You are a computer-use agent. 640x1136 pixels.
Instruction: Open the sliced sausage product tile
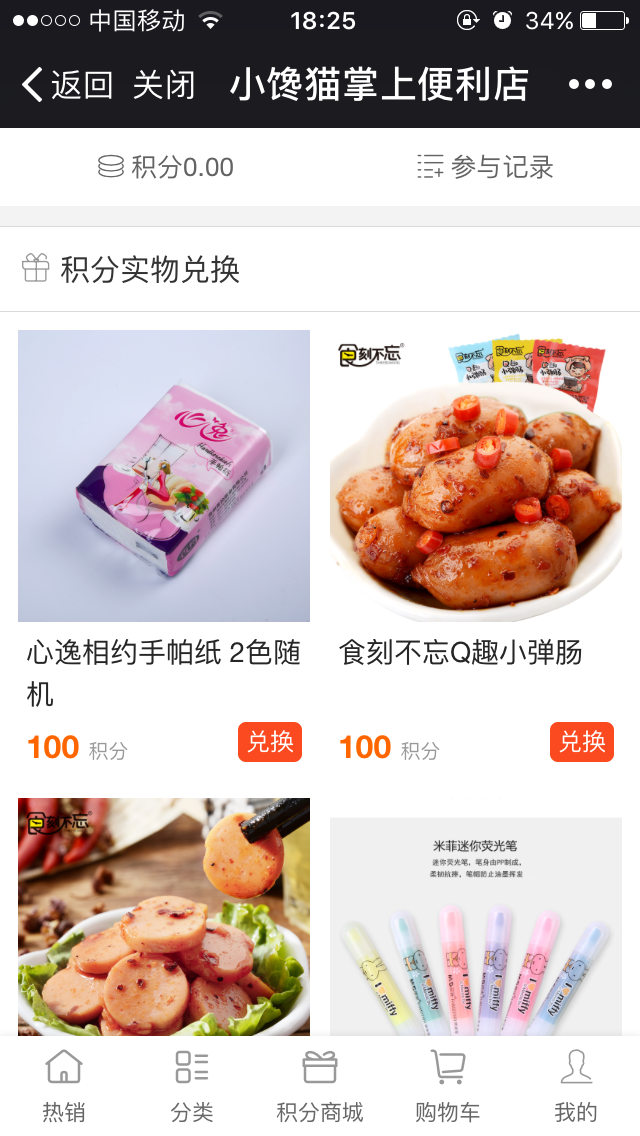click(x=164, y=916)
